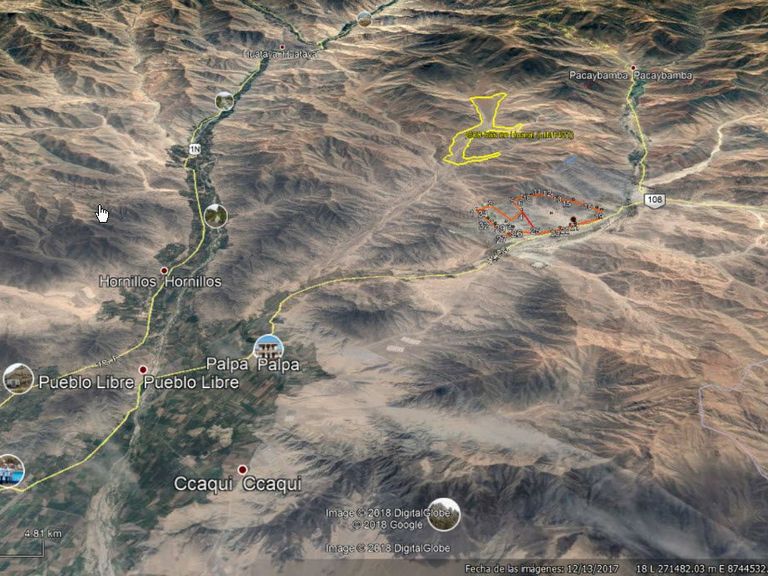Select the Pacaybamba place marker
This screenshot has height=576, width=768.
point(633,68)
